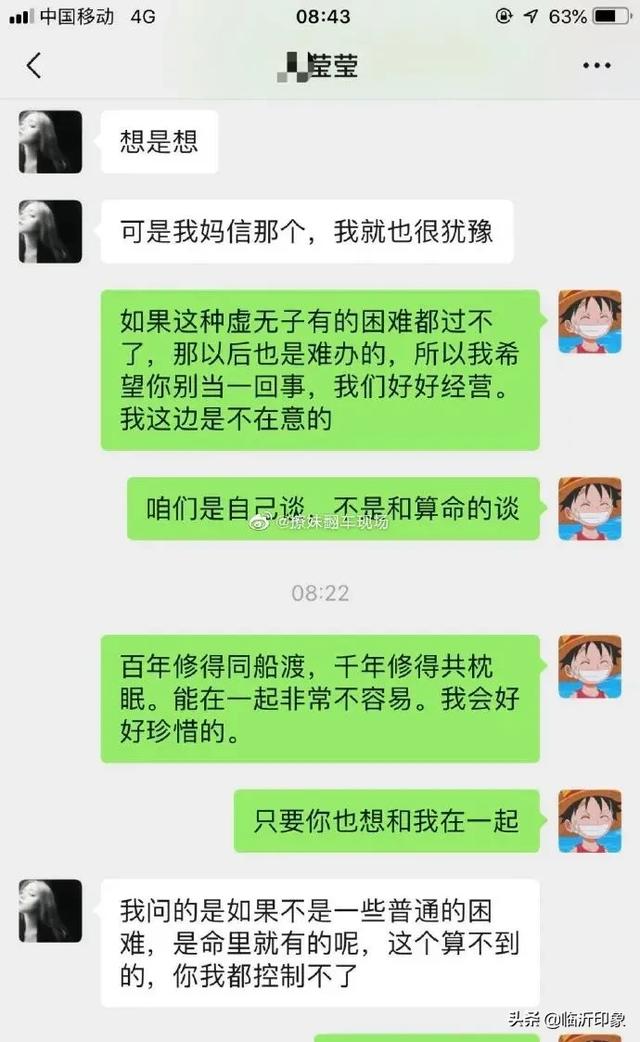The width and height of the screenshot is (640, 1042).
Task: Open own avatar beside "咱们是自己谈" message
Action: (x=589, y=508)
